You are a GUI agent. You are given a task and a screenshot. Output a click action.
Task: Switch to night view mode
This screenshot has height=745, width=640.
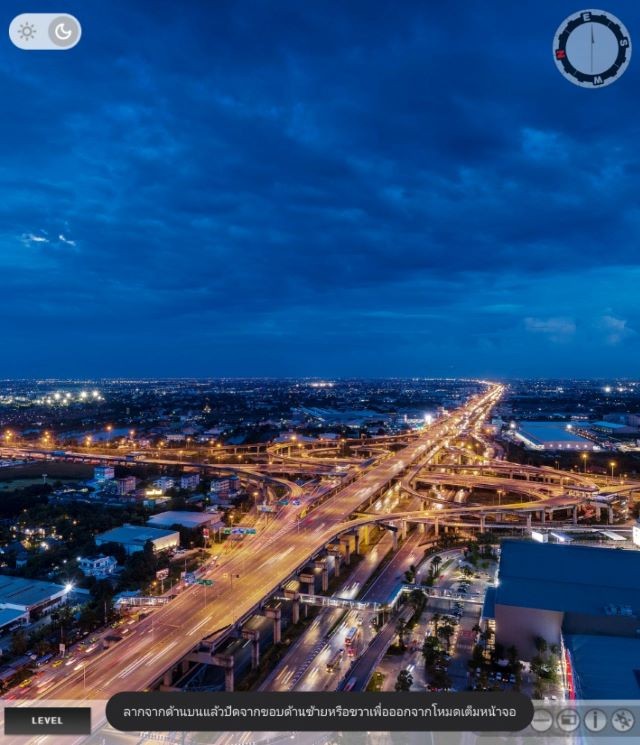point(63,32)
